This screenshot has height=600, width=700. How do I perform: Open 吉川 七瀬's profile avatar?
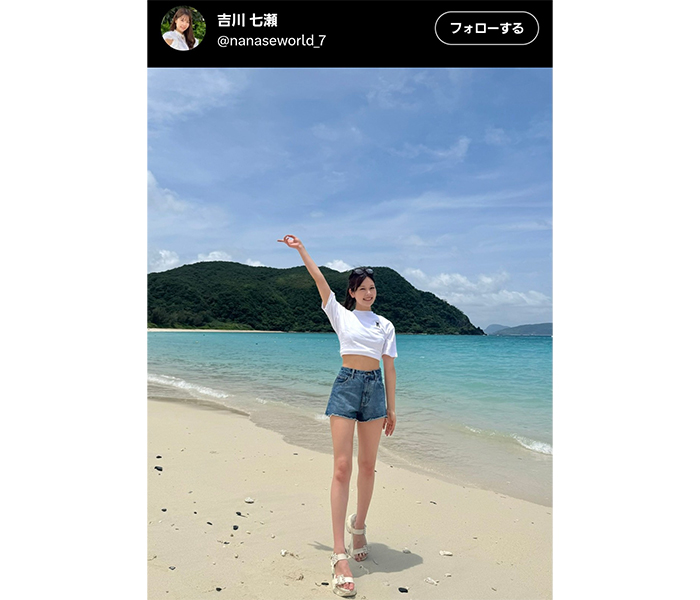click(x=183, y=29)
